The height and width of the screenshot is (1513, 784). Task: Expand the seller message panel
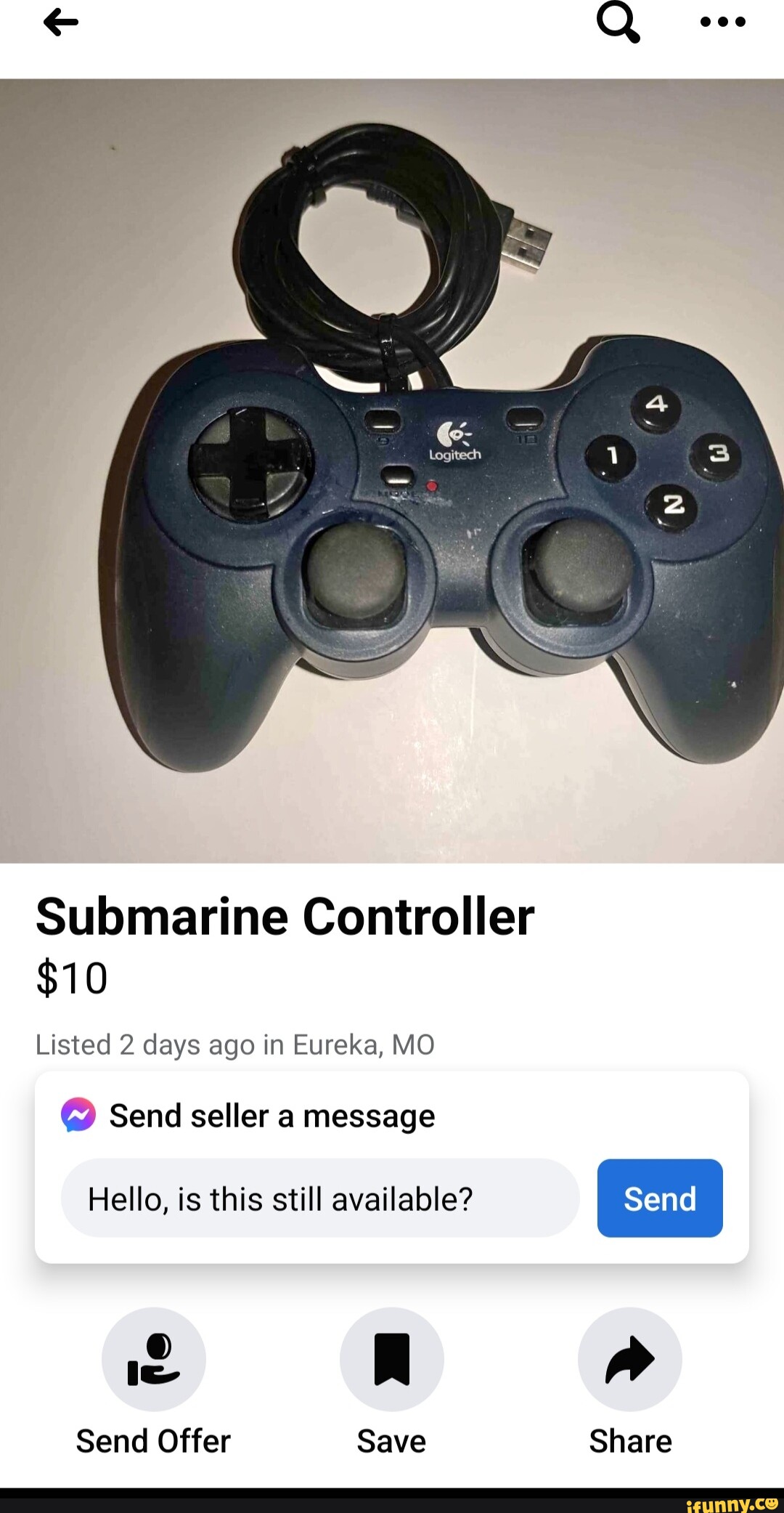(x=272, y=1116)
